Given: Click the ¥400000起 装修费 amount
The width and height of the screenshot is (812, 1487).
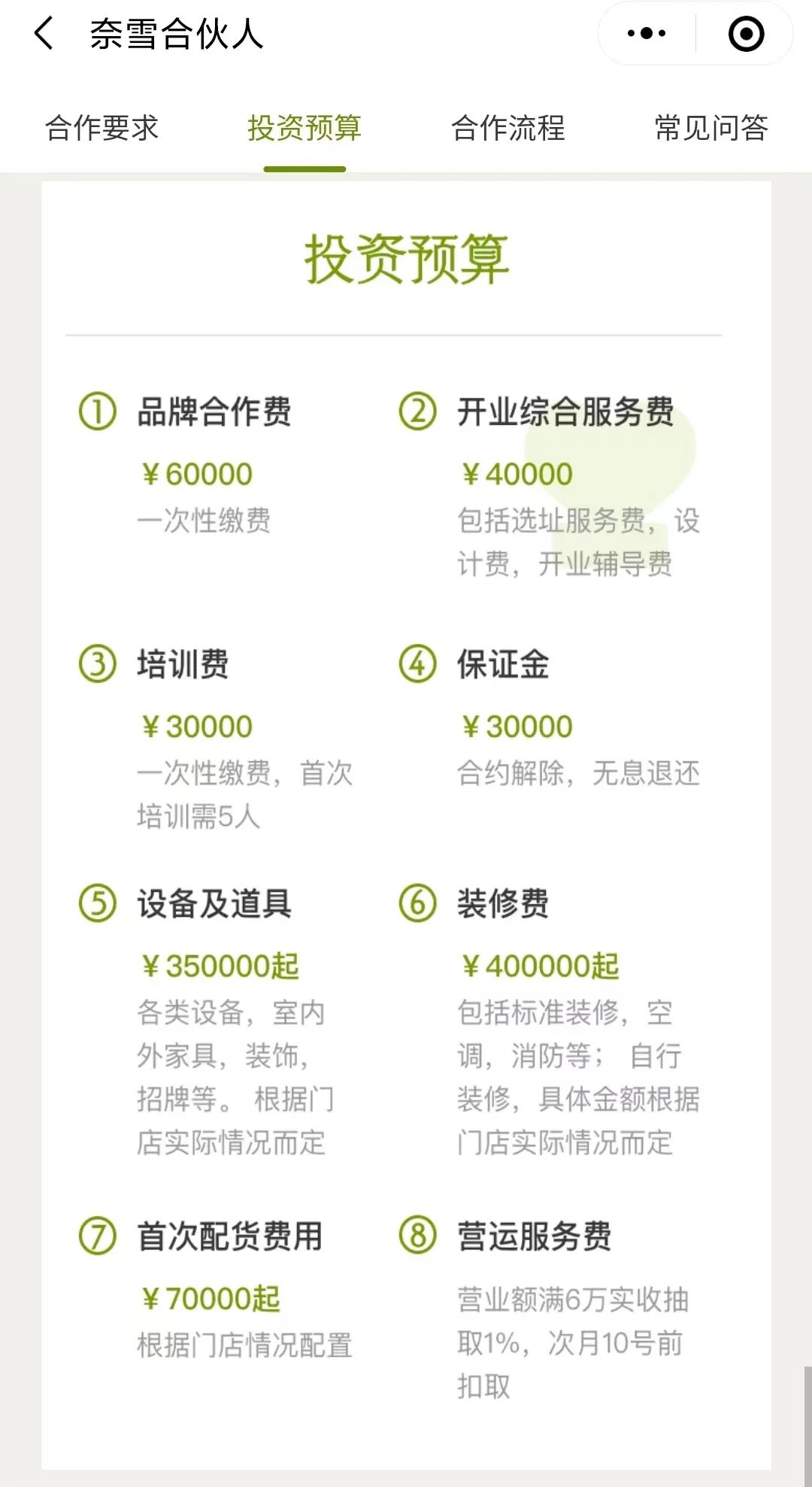Looking at the screenshot, I should pos(538,965).
